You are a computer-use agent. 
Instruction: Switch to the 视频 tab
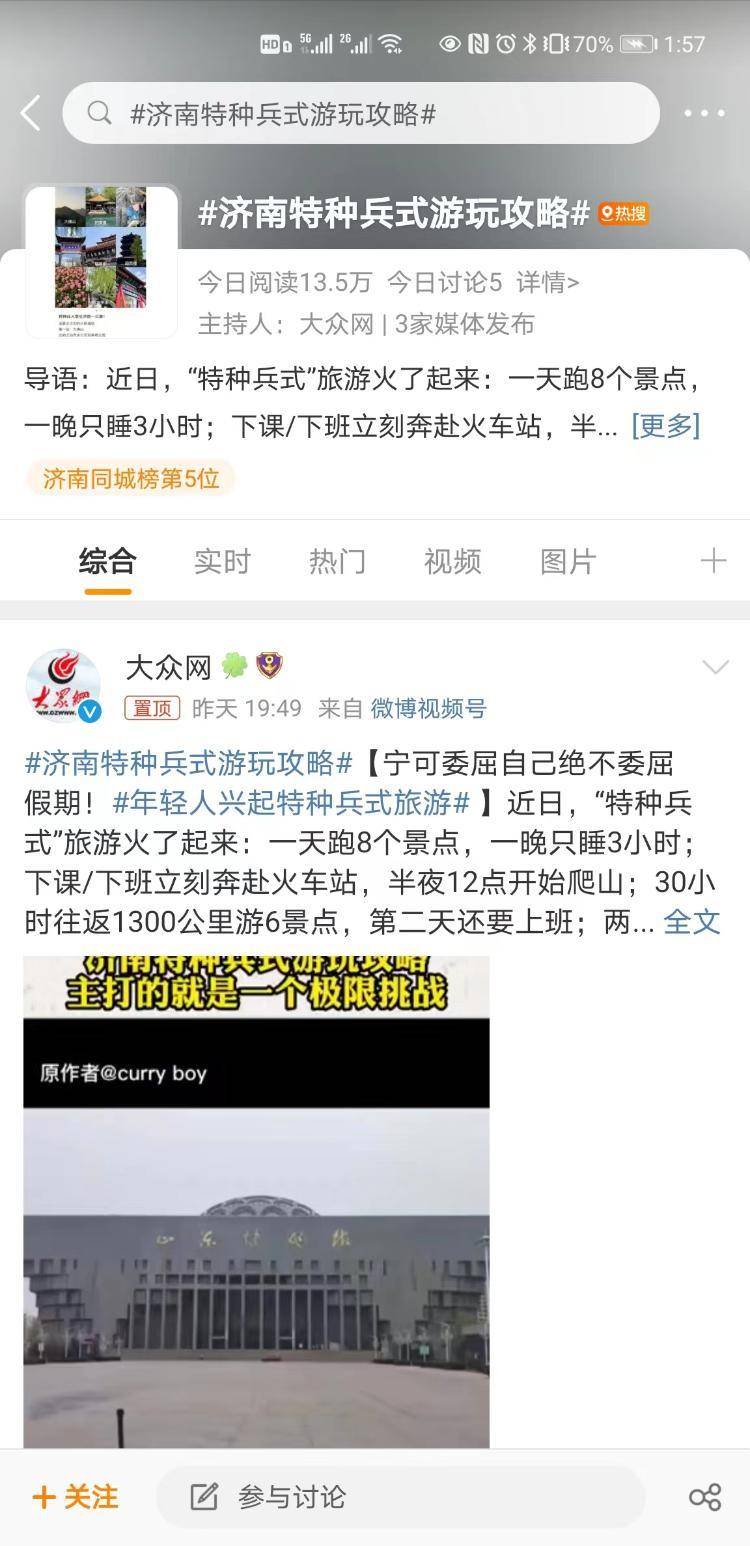(x=452, y=561)
